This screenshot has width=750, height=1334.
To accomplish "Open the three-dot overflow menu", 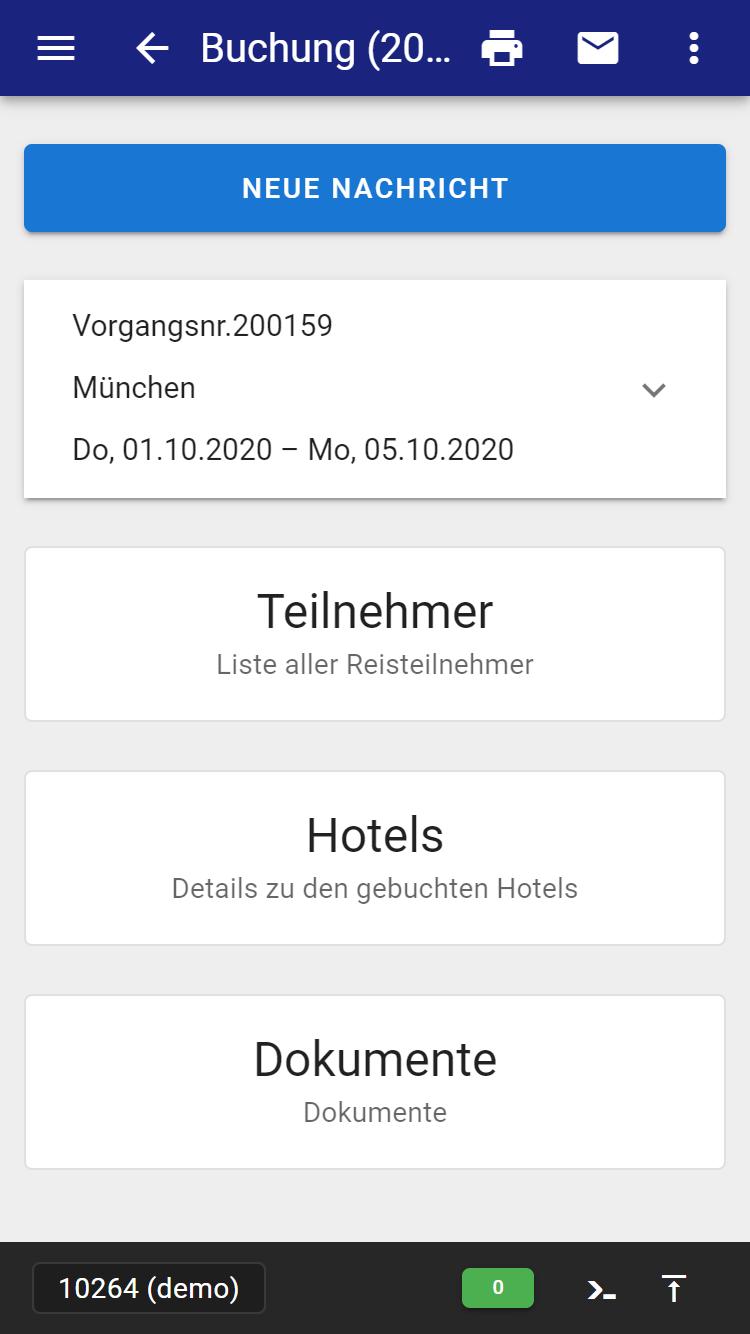I will point(694,48).
